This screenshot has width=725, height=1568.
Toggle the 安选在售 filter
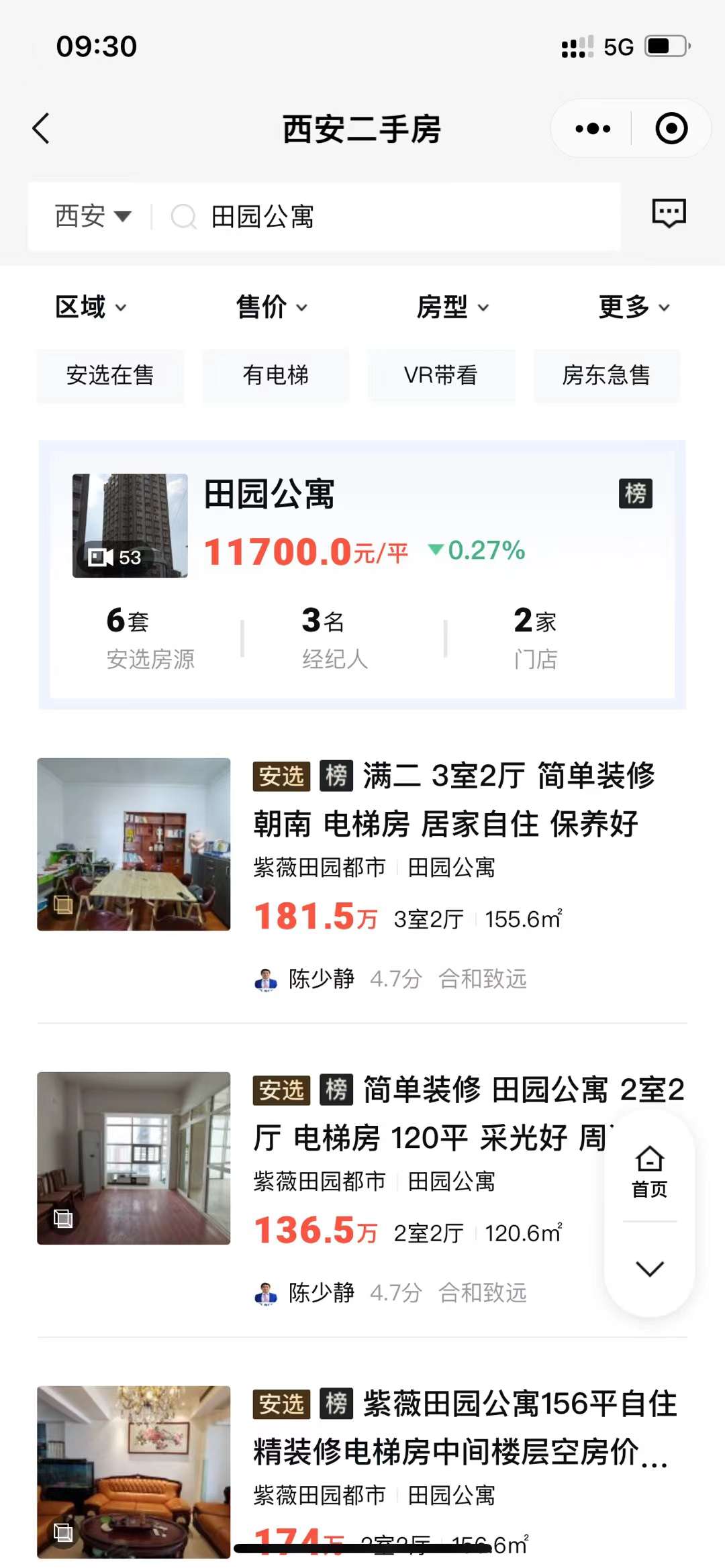(x=109, y=376)
